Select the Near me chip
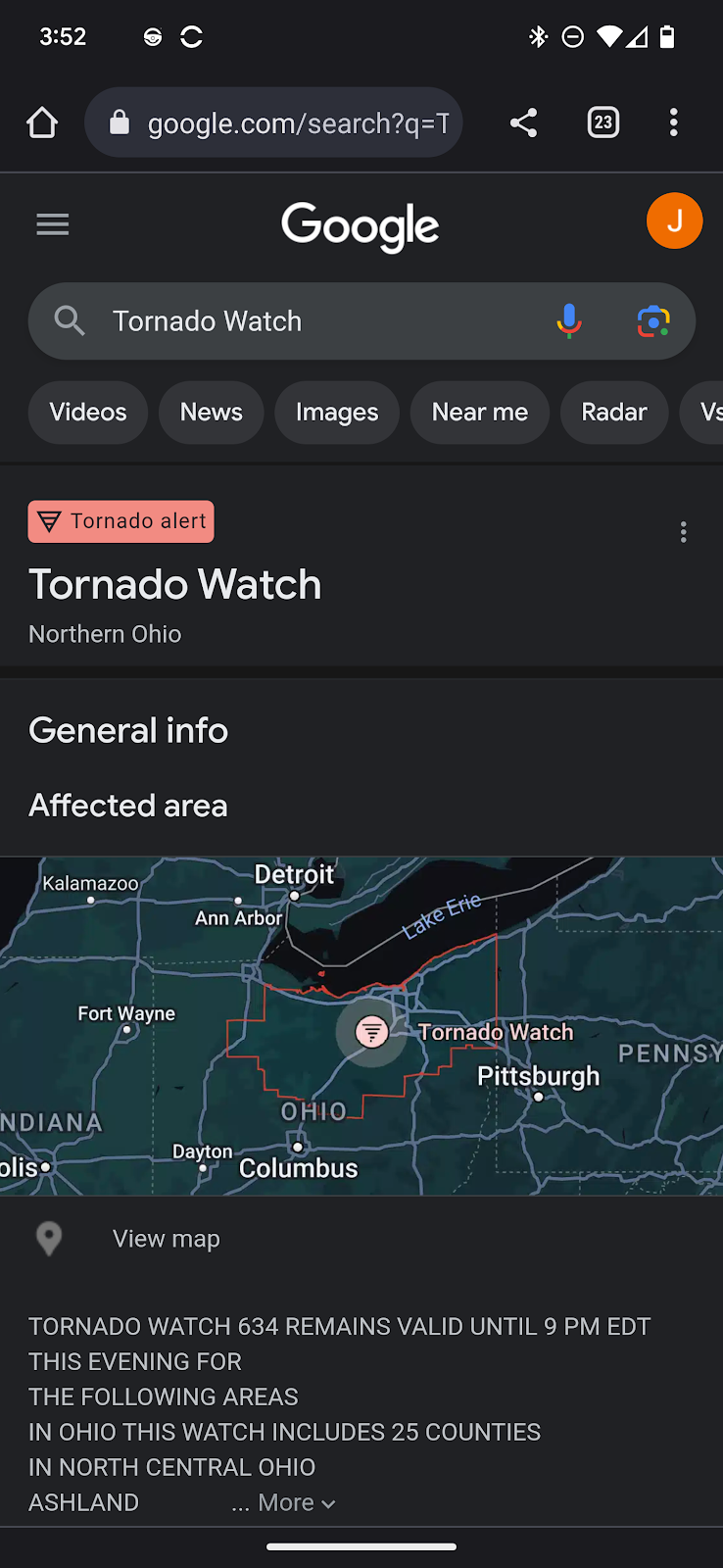 point(479,413)
